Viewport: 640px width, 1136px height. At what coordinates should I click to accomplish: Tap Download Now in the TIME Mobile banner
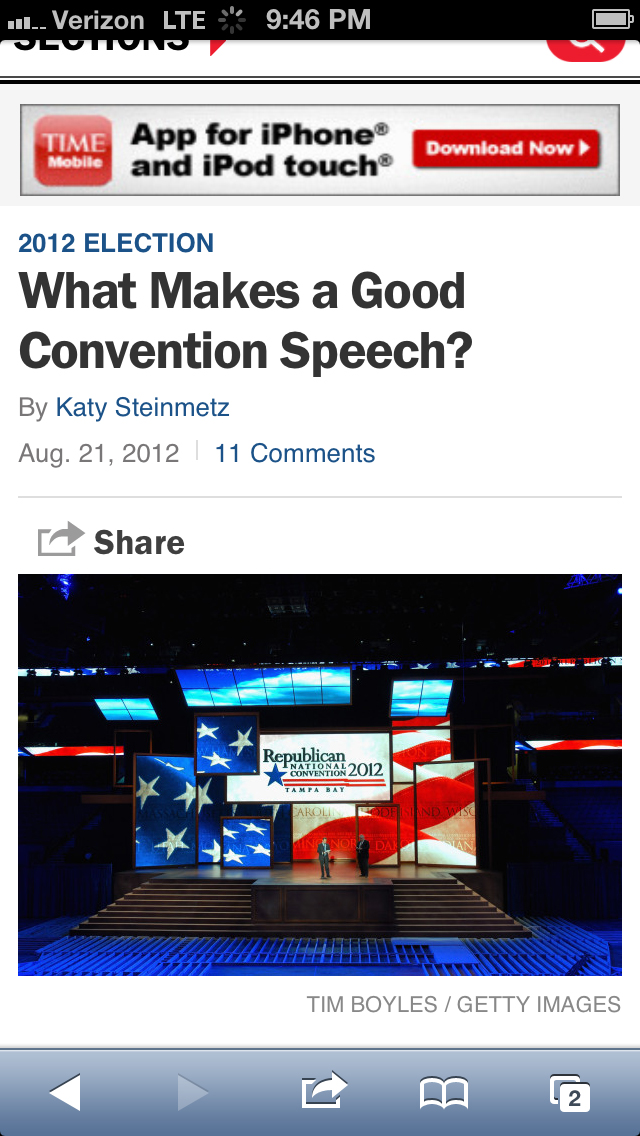coord(507,149)
